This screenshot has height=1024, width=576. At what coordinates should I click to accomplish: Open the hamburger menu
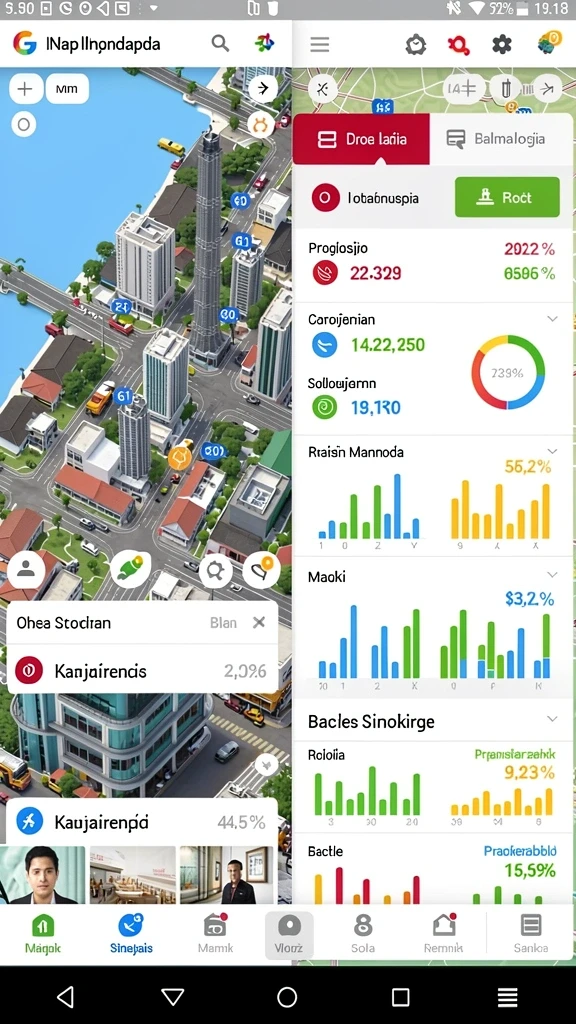click(319, 44)
